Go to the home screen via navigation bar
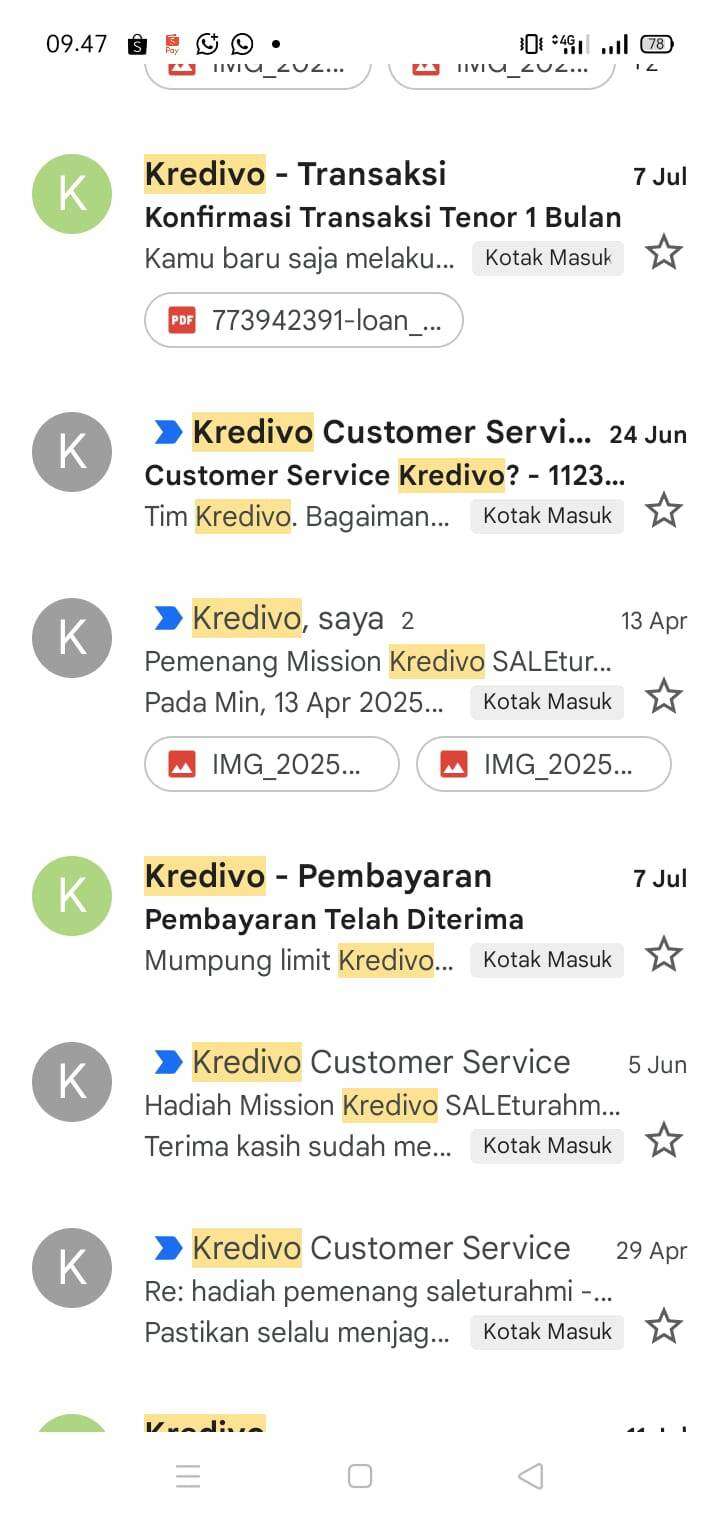This screenshot has width=720, height=1520. click(360, 1476)
